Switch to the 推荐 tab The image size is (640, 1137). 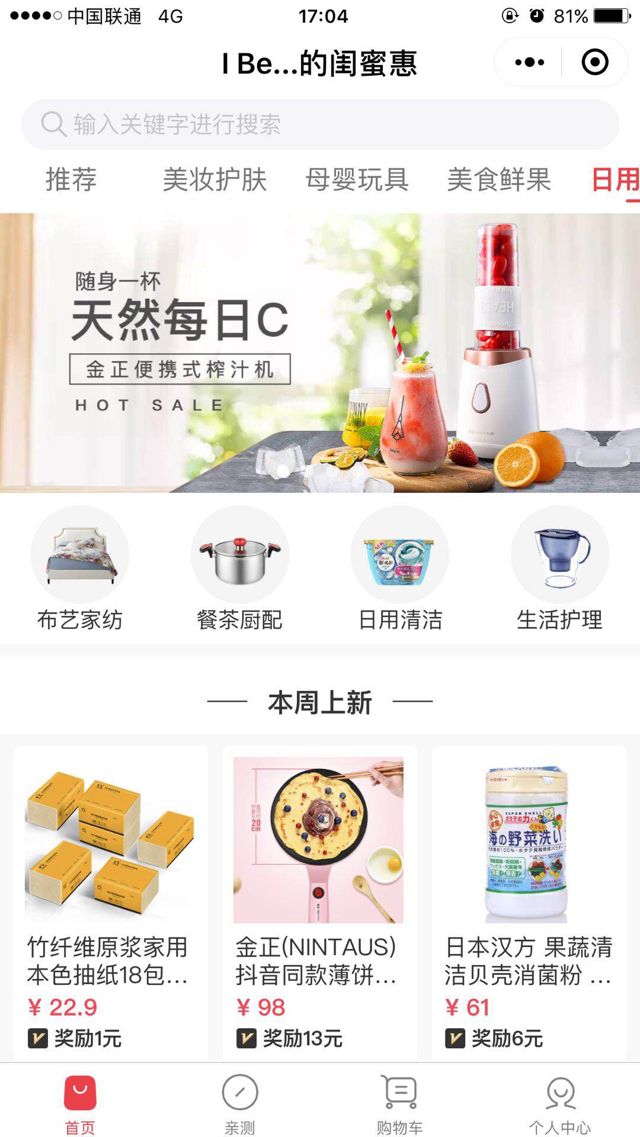point(71,180)
